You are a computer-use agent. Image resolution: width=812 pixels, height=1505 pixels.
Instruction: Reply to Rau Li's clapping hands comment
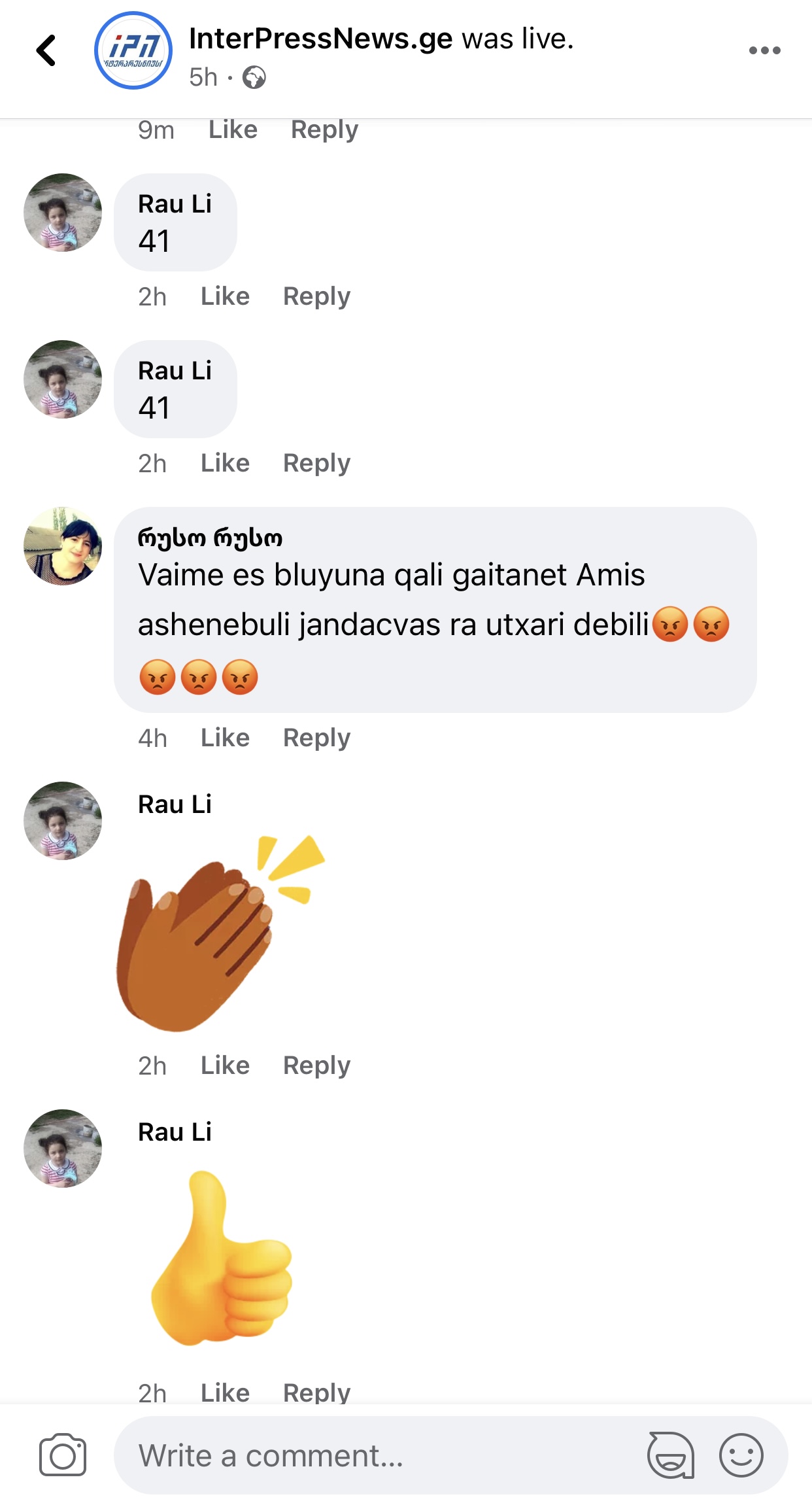point(316,1065)
